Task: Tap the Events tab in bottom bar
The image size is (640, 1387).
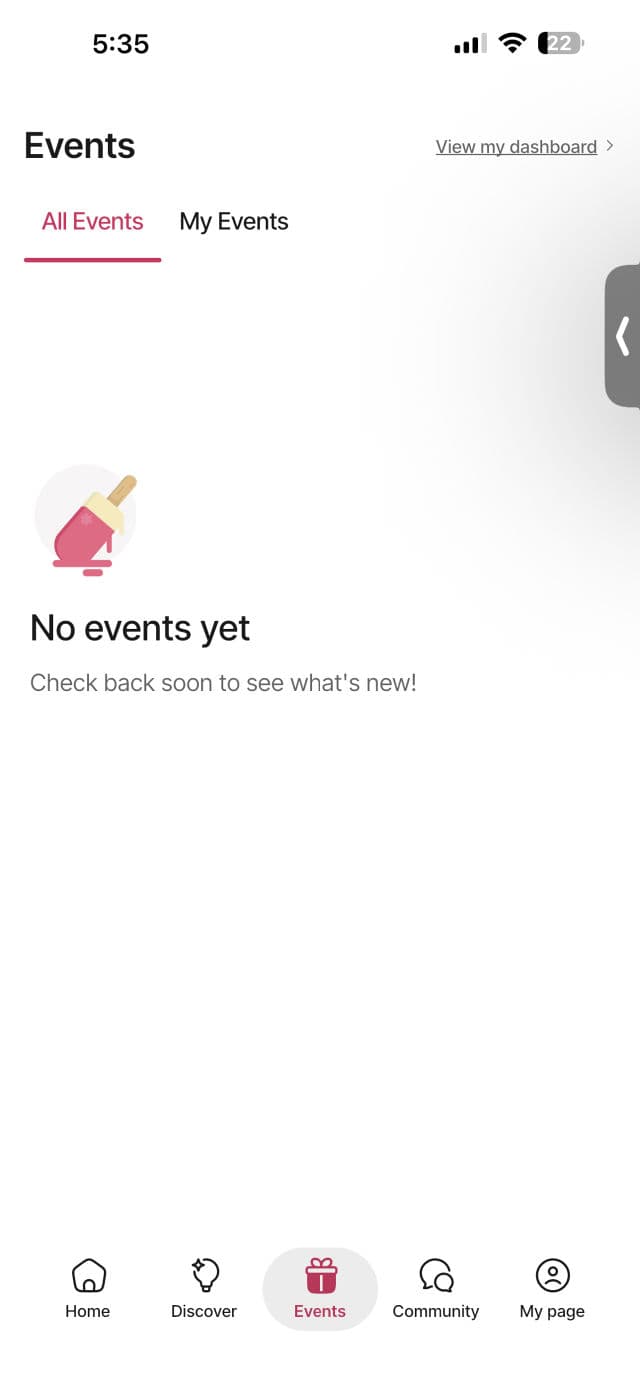Action: tap(320, 1289)
